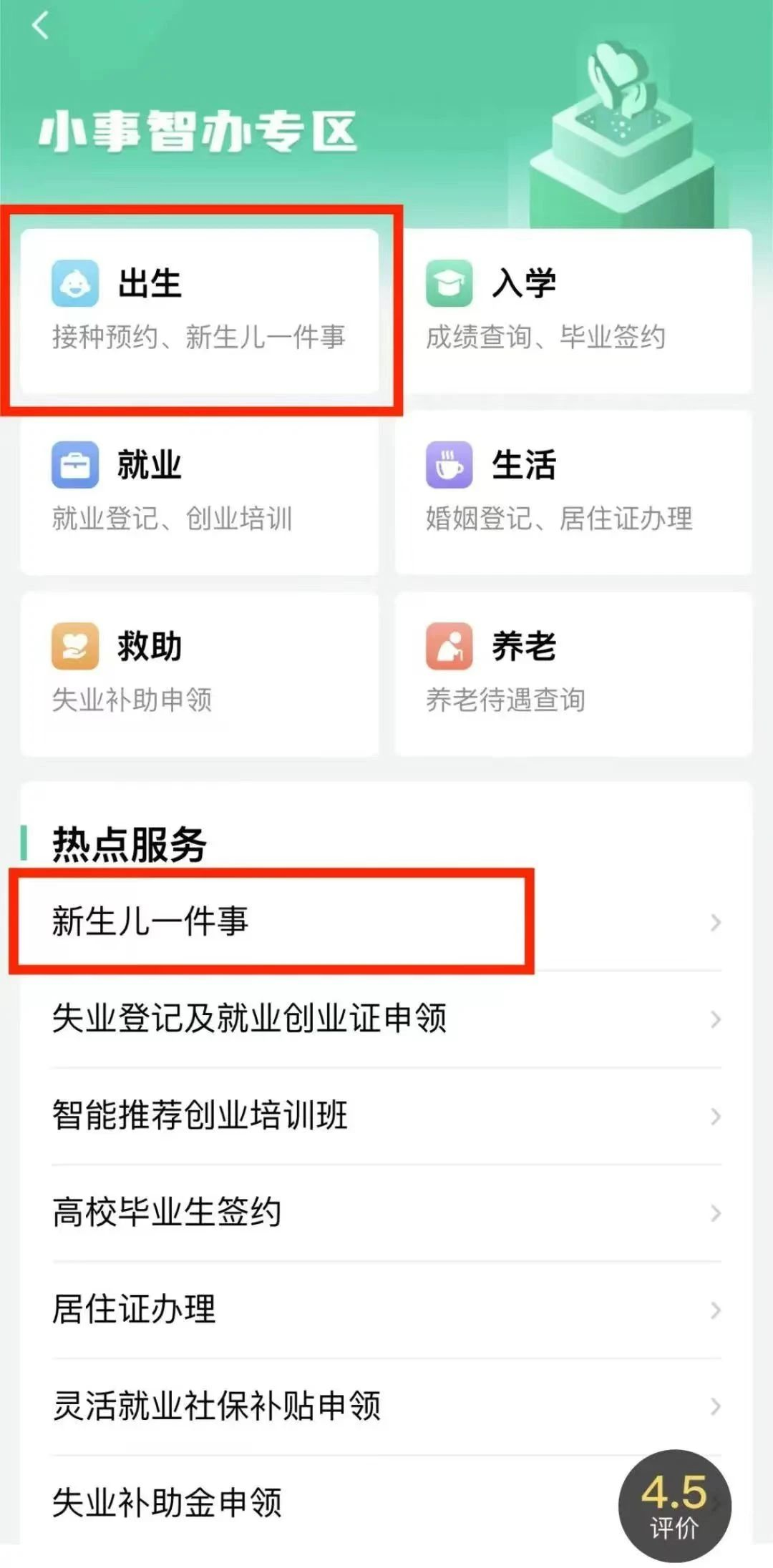Image resolution: width=773 pixels, height=1568 pixels.
Task: Tap the 居住证办理 row
Action: [386, 1309]
